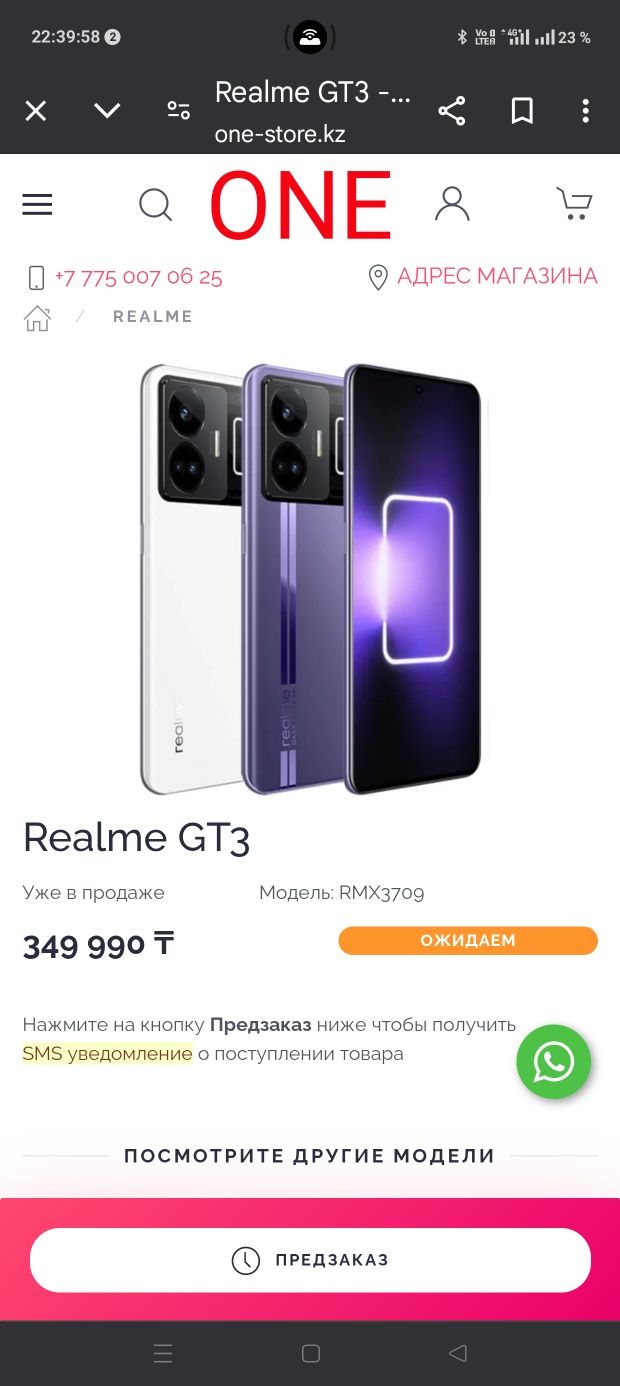This screenshot has width=620, height=1386.
Task: Open the hamburger menu of the ONE store
Action: point(37,205)
